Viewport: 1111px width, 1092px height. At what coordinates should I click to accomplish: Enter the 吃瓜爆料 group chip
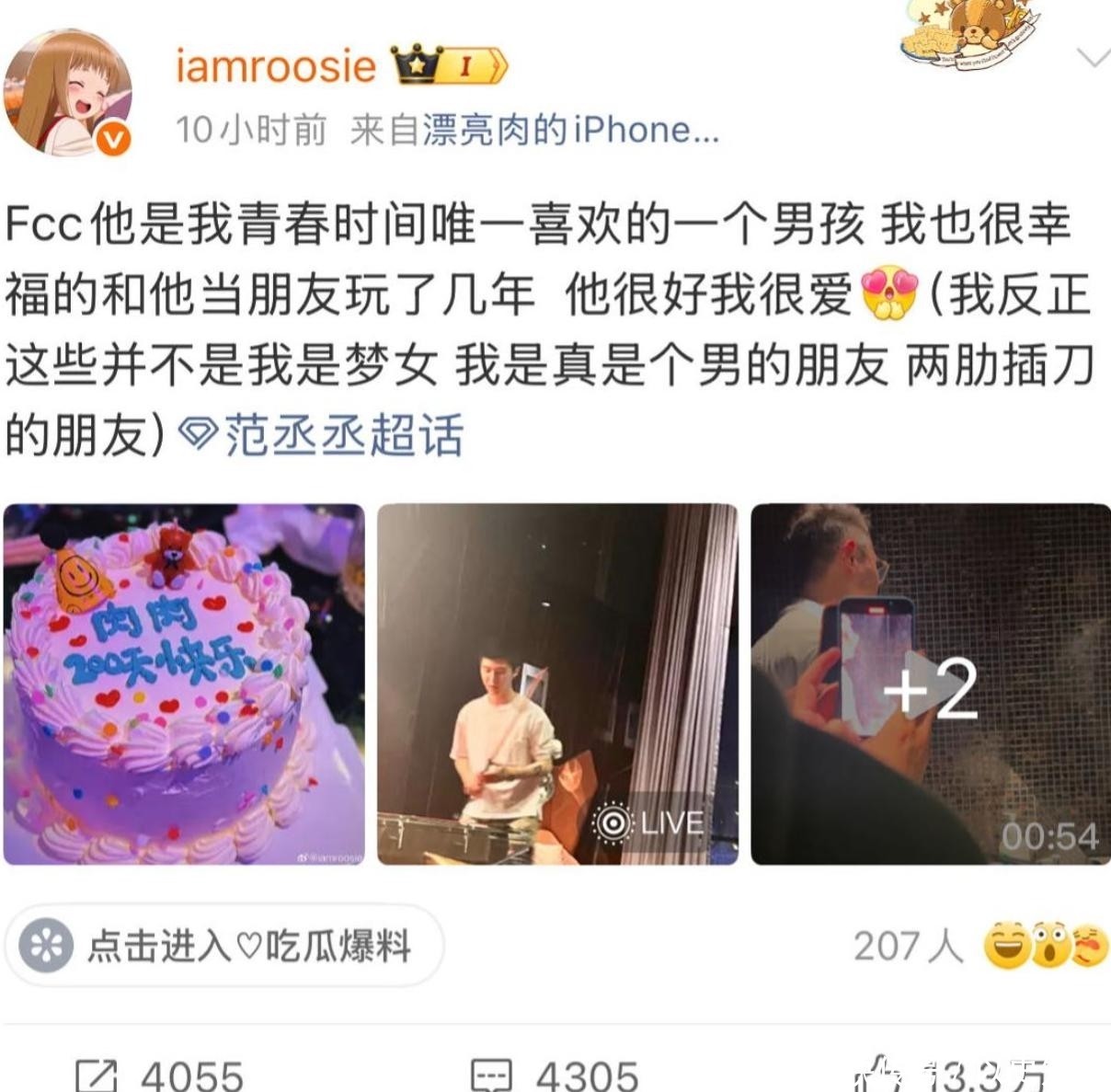[223, 946]
